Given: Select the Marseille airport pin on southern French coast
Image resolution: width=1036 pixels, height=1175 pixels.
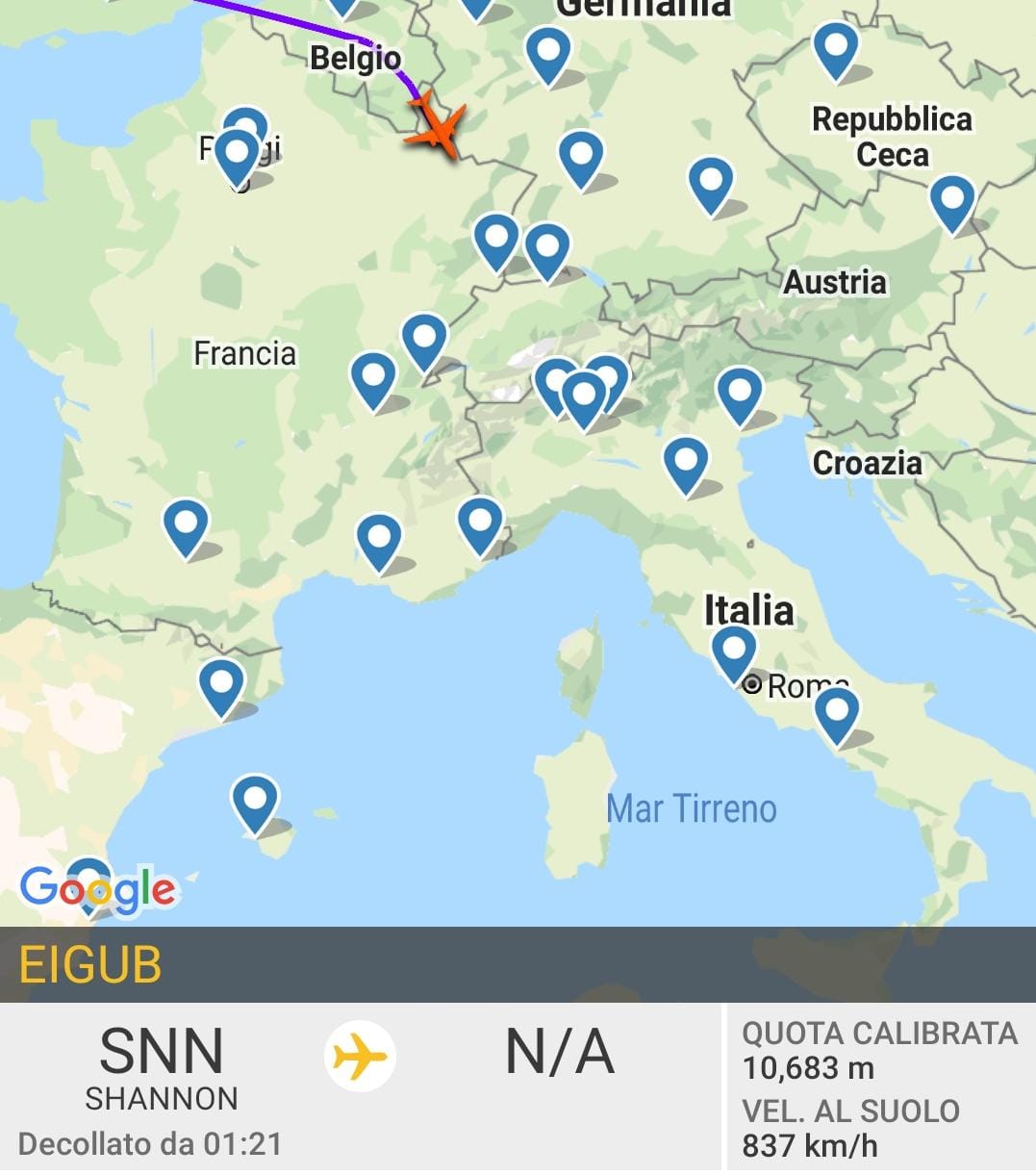Looking at the screenshot, I should click(x=378, y=540).
